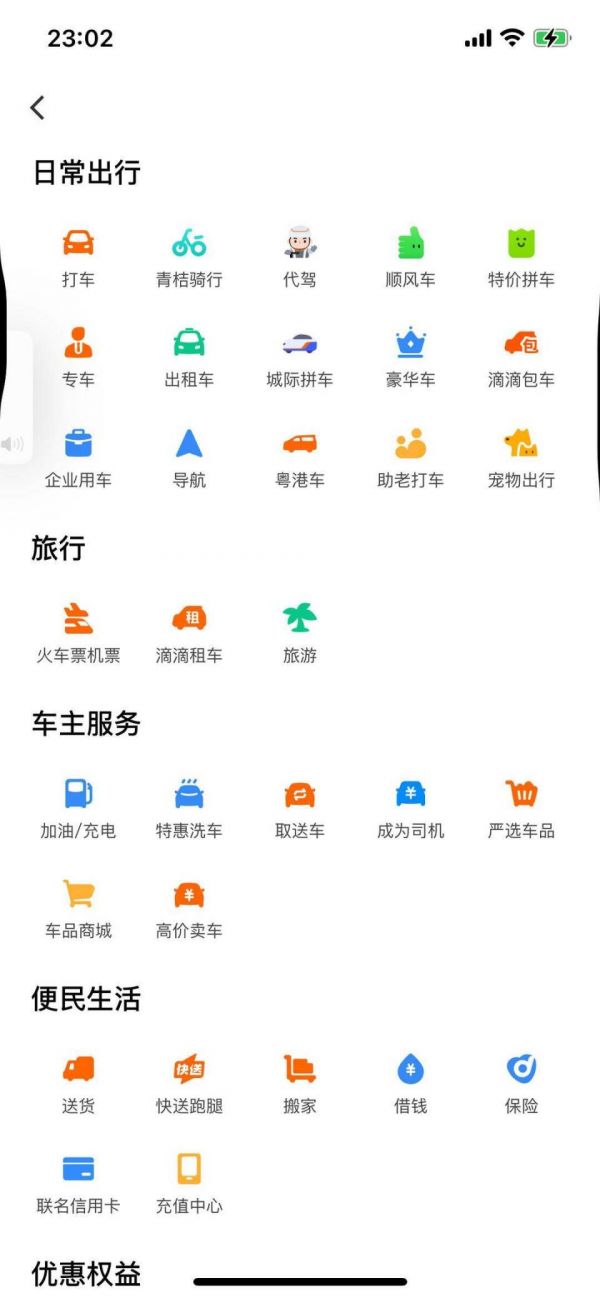This screenshot has width=600, height=1298.
Task: Open 青桔骑行 bike service
Action: pos(189,256)
